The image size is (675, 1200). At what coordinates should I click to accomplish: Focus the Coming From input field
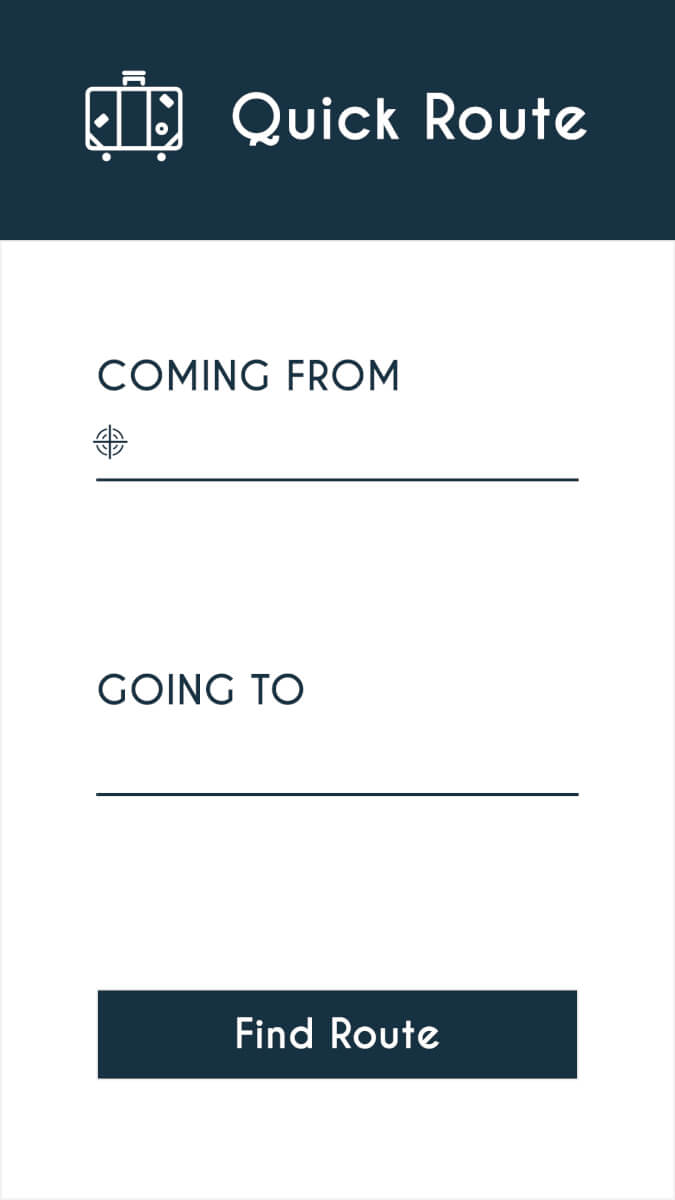[337, 443]
